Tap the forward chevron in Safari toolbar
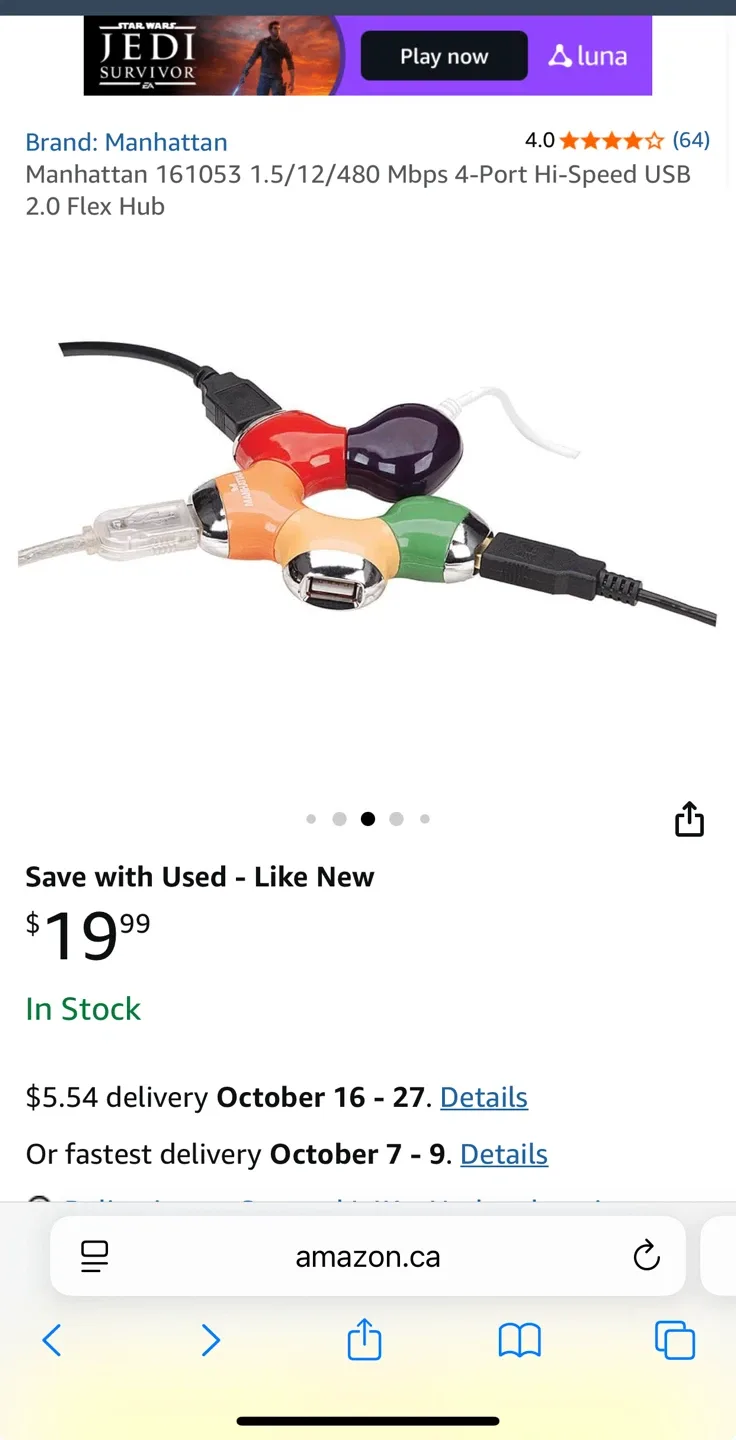Image resolution: width=736 pixels, height=1440 pixels. [210, 1340]
